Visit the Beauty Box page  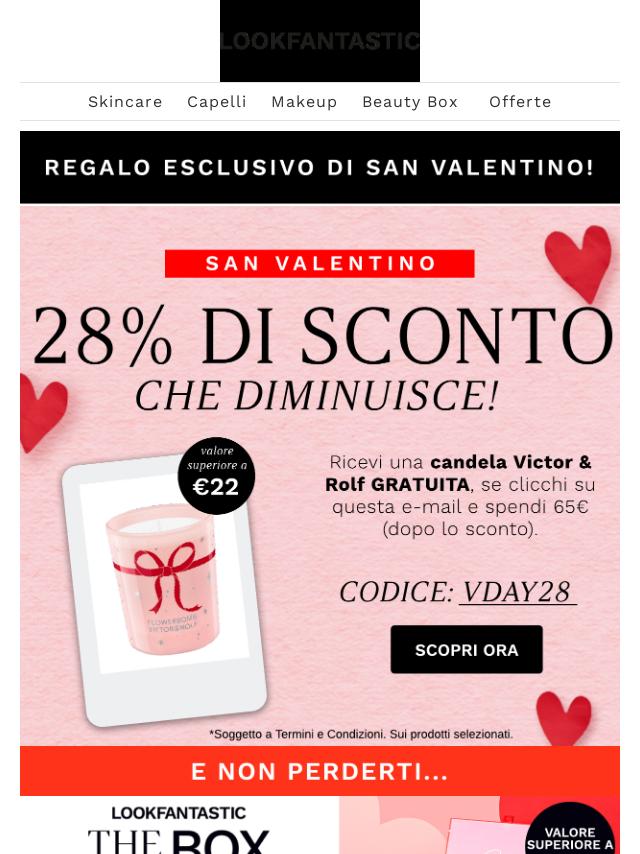tap(409, 102)
